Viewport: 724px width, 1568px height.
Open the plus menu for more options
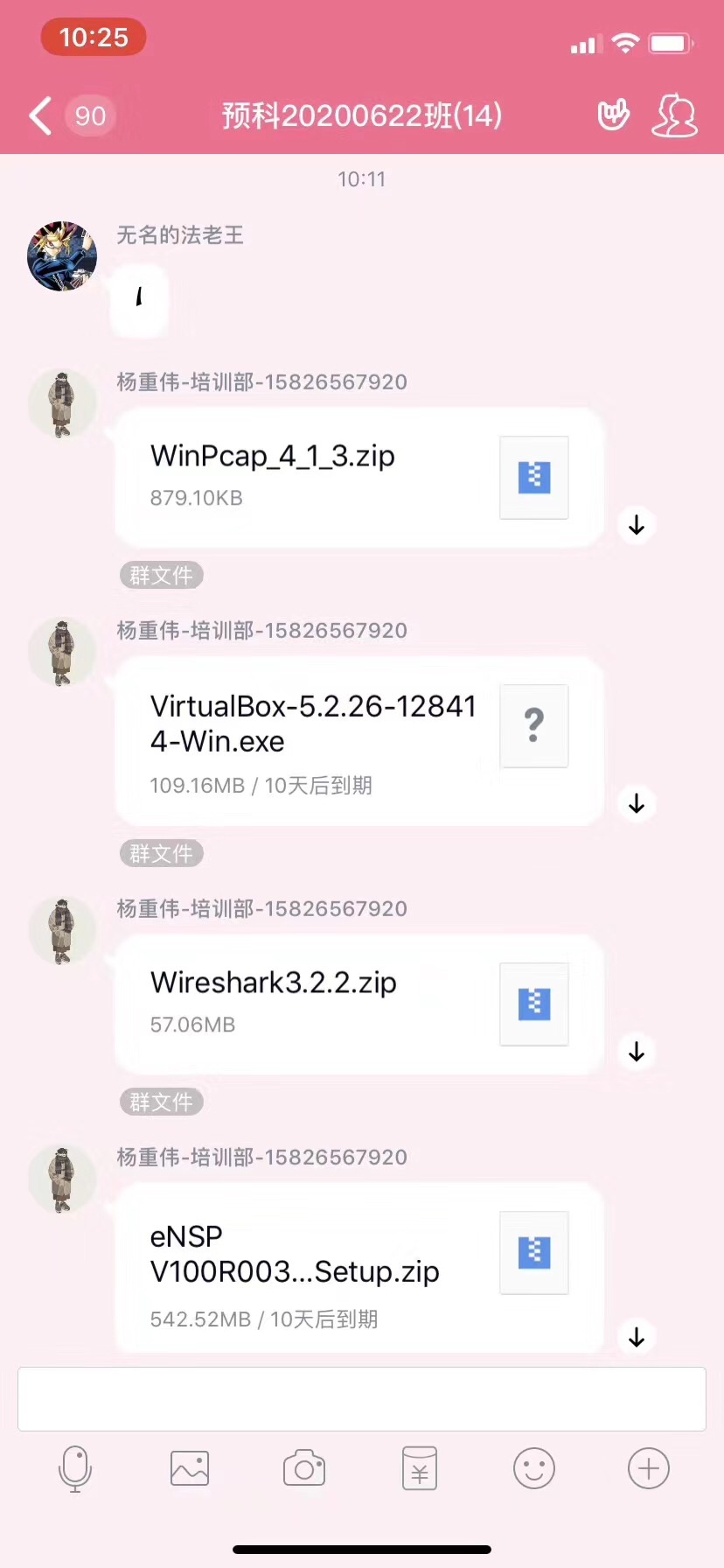649,1468
